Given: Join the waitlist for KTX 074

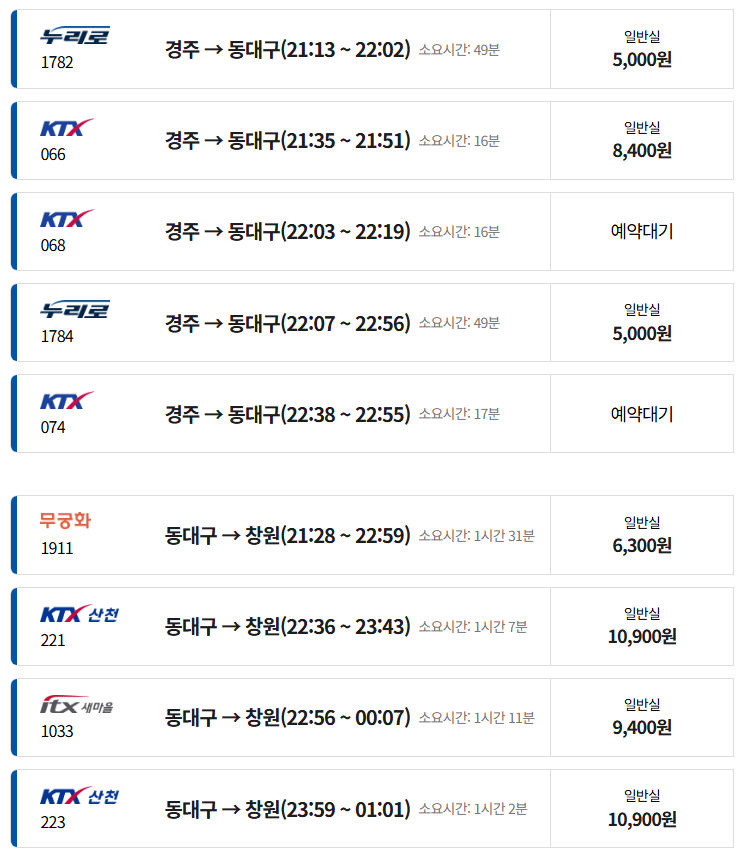Looking at the screenshot, I should [x=641, y=414].
